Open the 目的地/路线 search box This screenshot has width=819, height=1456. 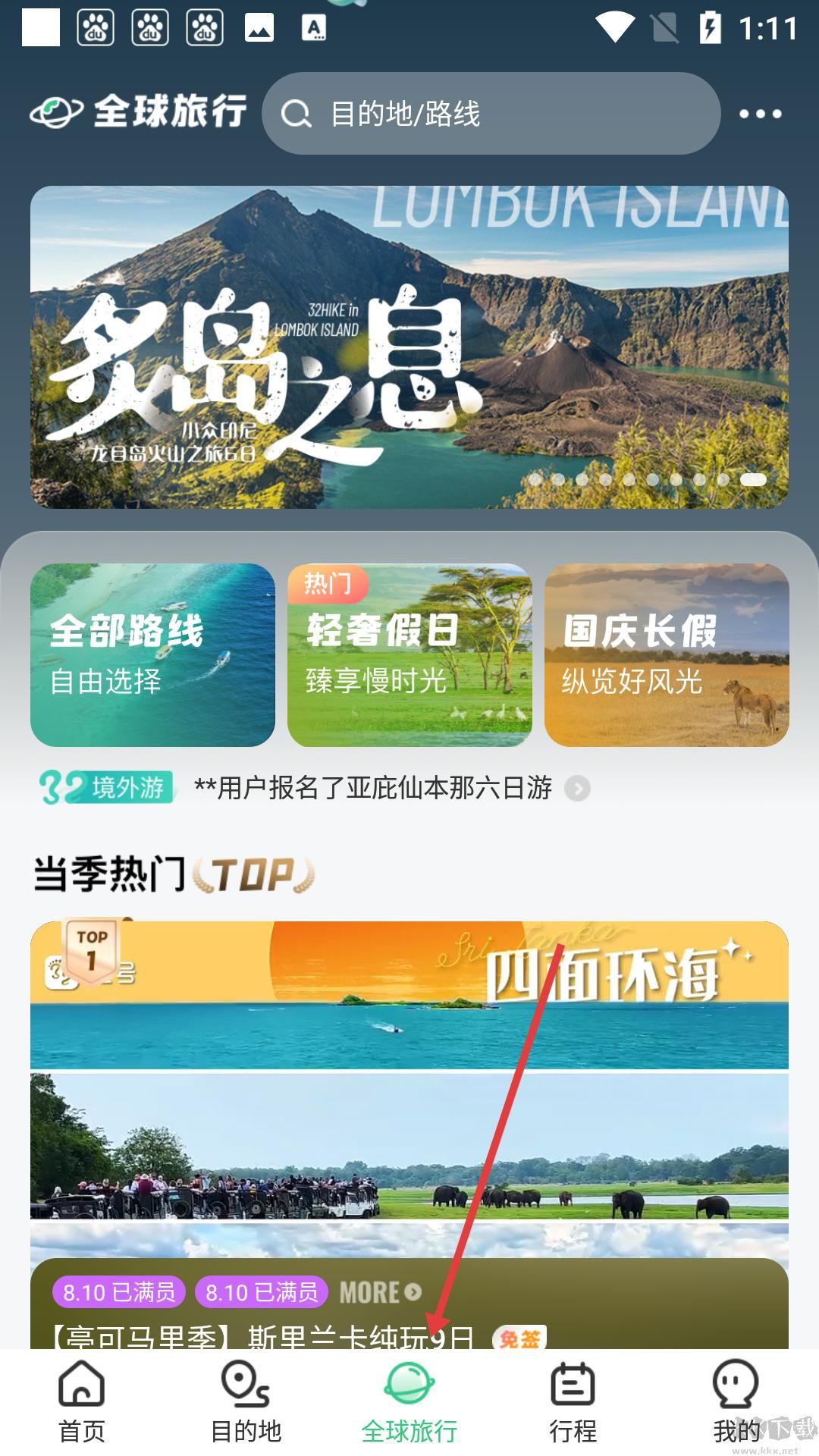pos(490,114)
